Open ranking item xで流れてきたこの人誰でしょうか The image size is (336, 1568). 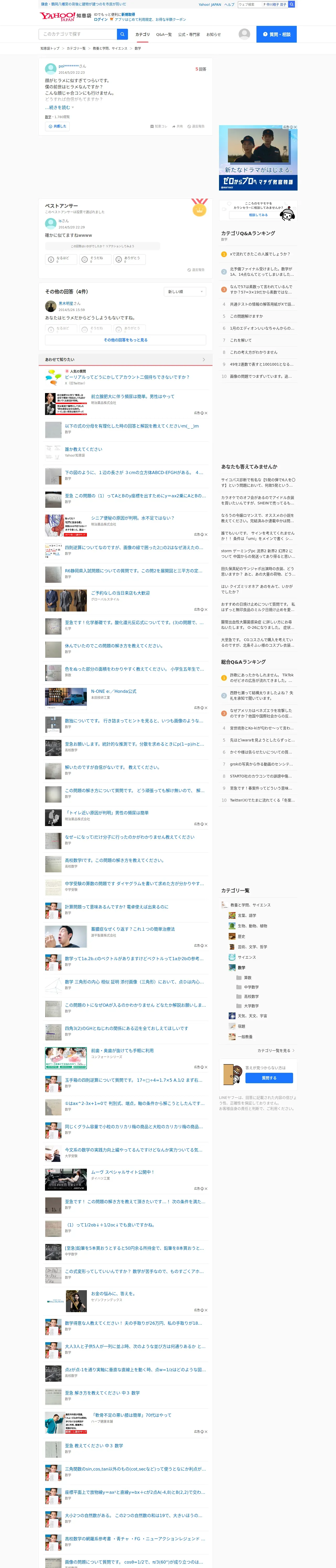click(260, 254)
